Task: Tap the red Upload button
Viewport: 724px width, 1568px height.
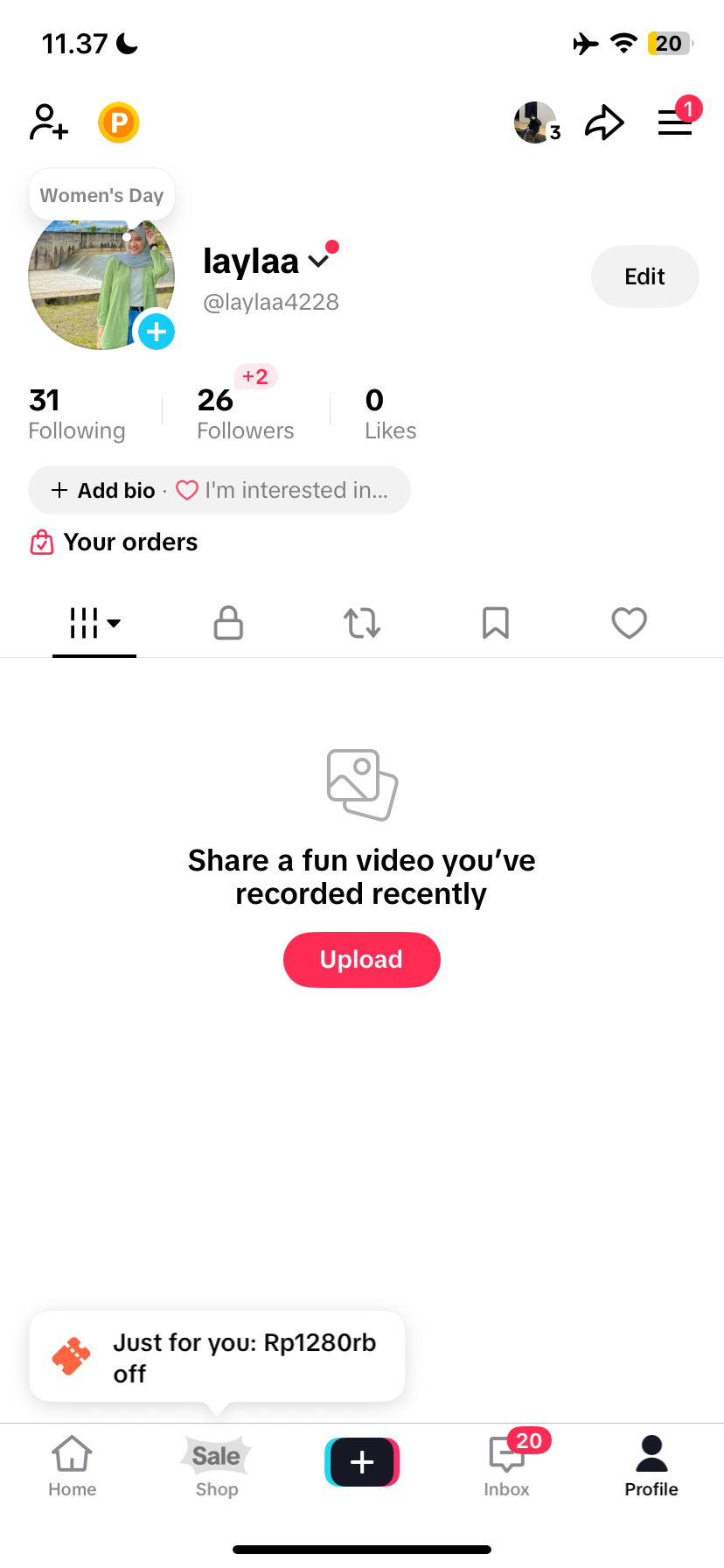Action: pyautogui.click(x=361, y=960)
